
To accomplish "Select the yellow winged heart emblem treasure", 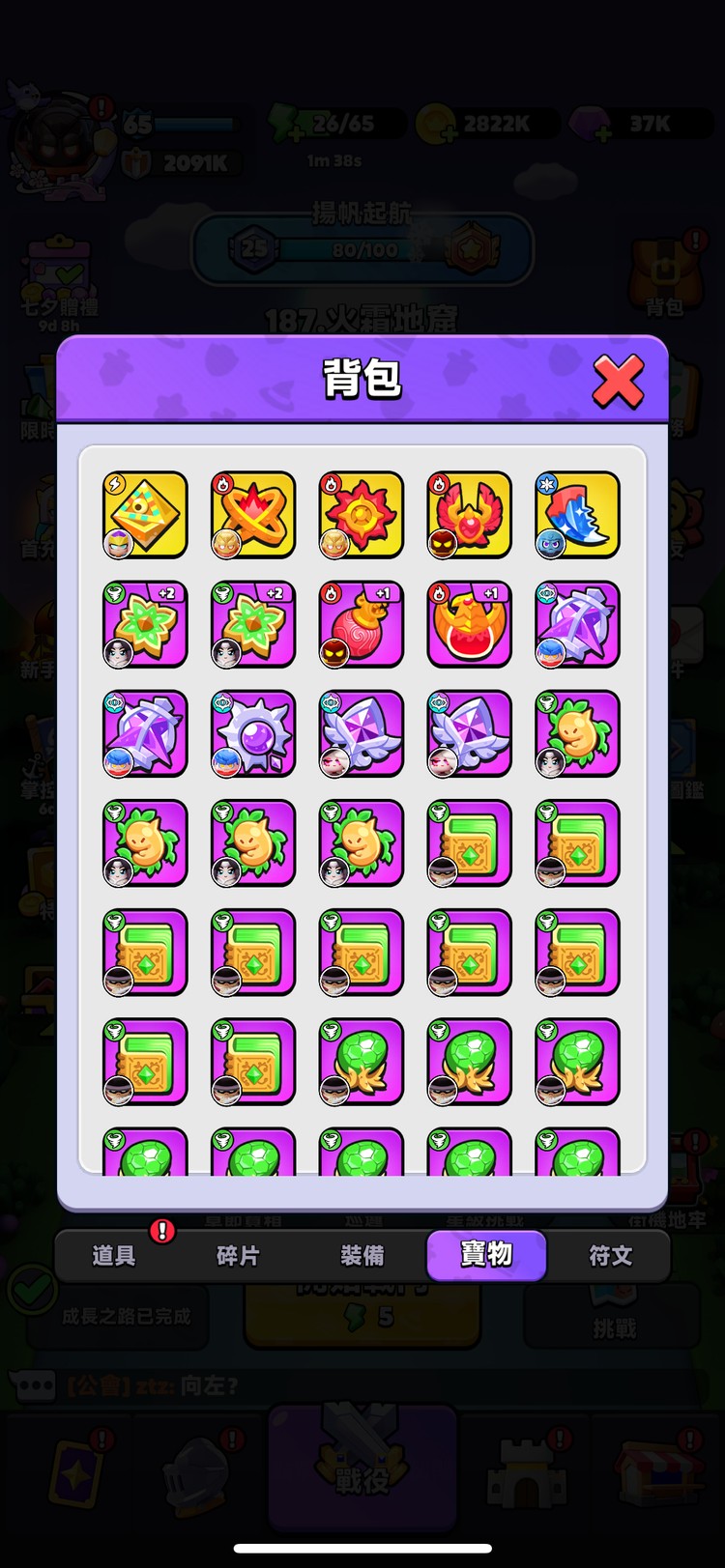I will click(470, 515).
